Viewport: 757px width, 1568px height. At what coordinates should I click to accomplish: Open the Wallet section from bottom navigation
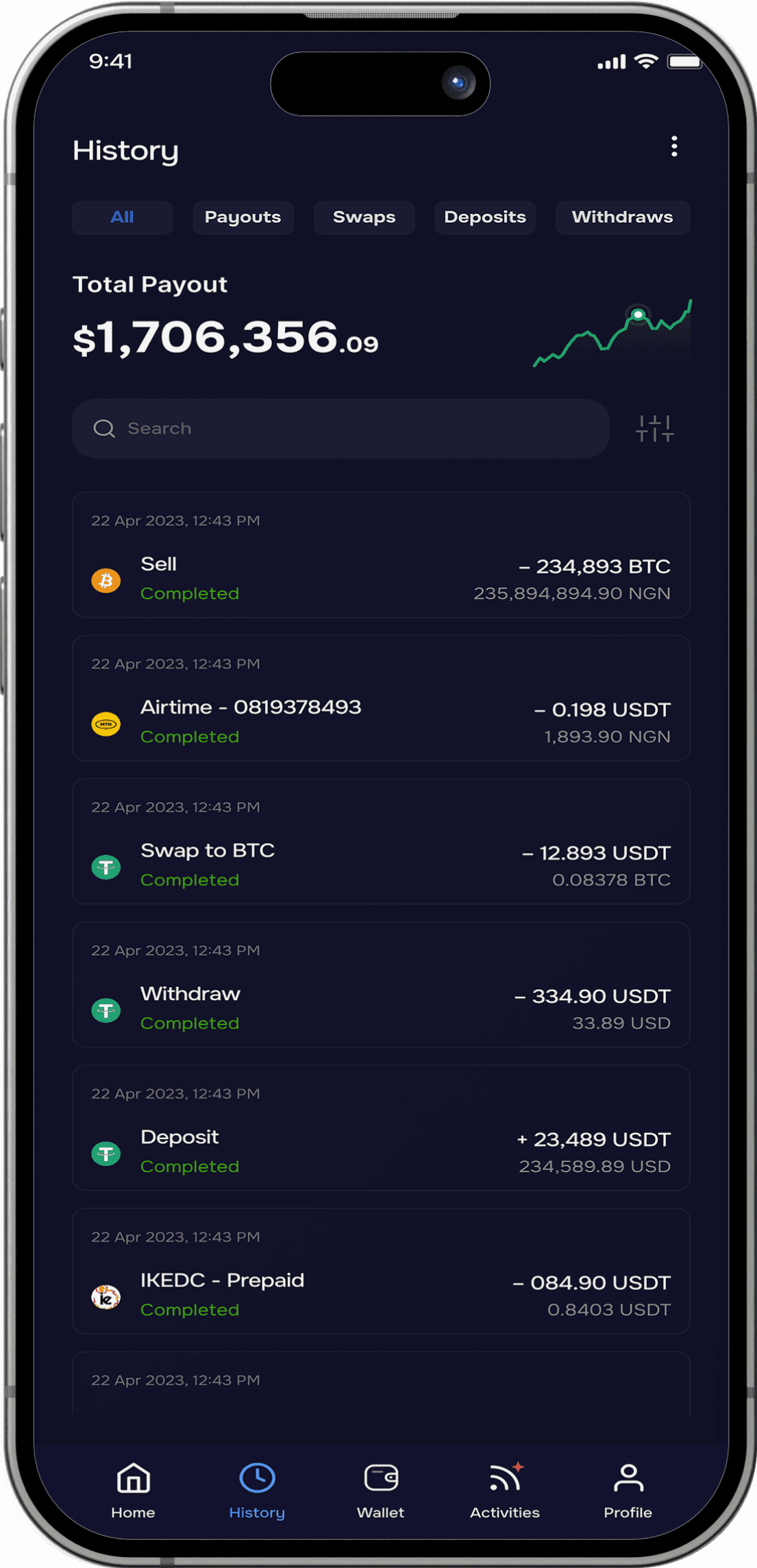tap(381, 1478)
